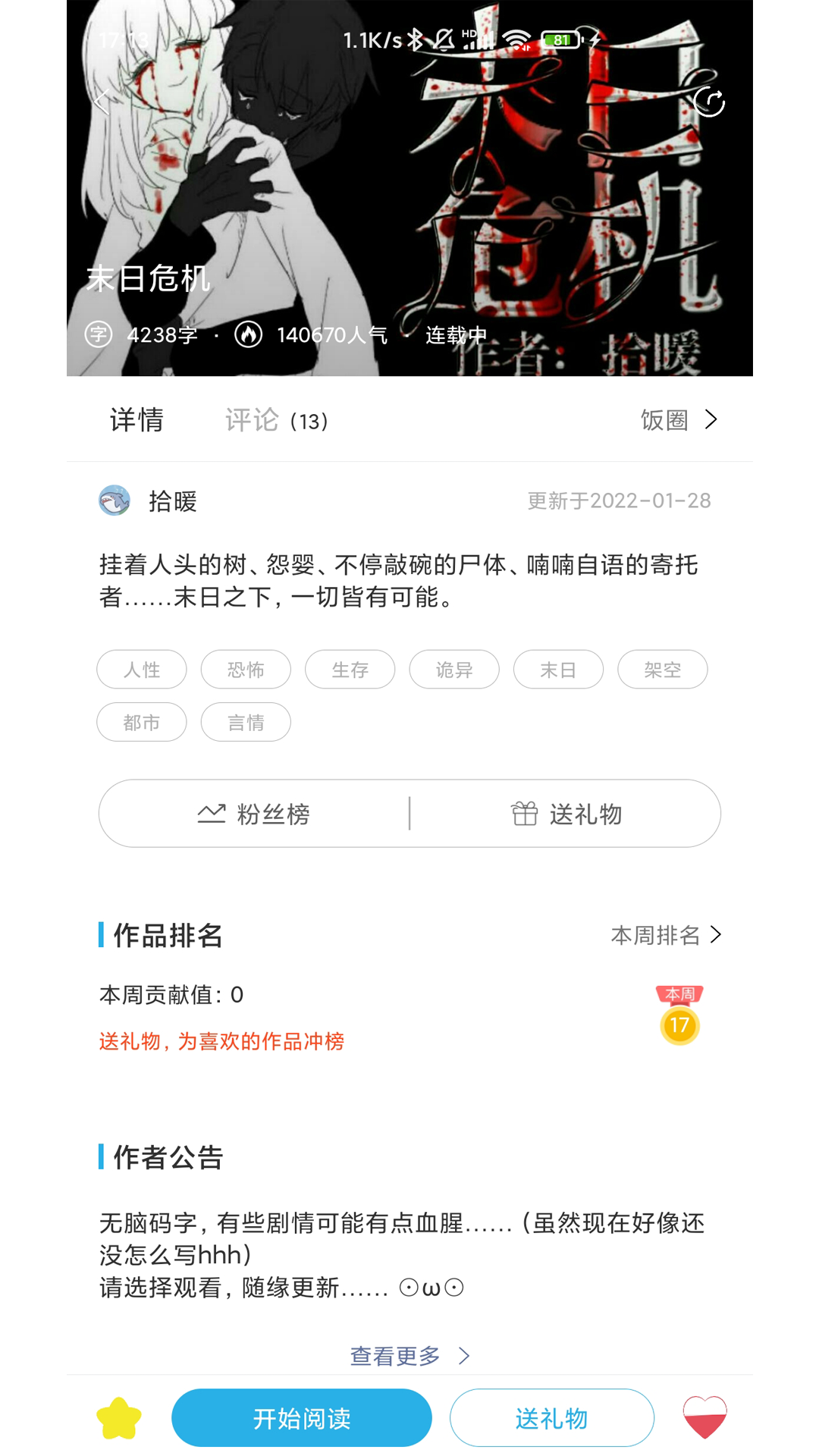Tap the refresh icon on the cover image
The width and height of the screenshot is (819, 1456).
[709, 101]
